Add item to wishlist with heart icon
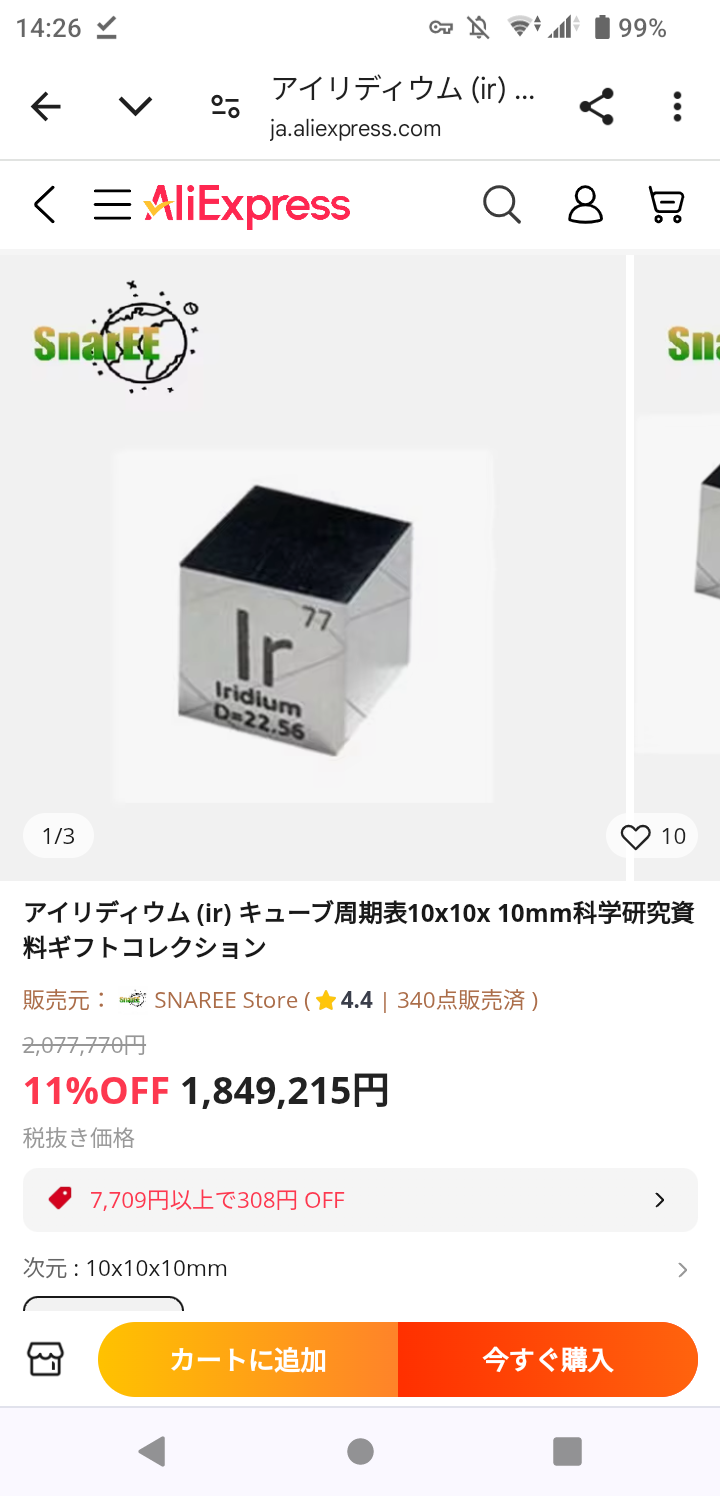 tap(652, 836)
